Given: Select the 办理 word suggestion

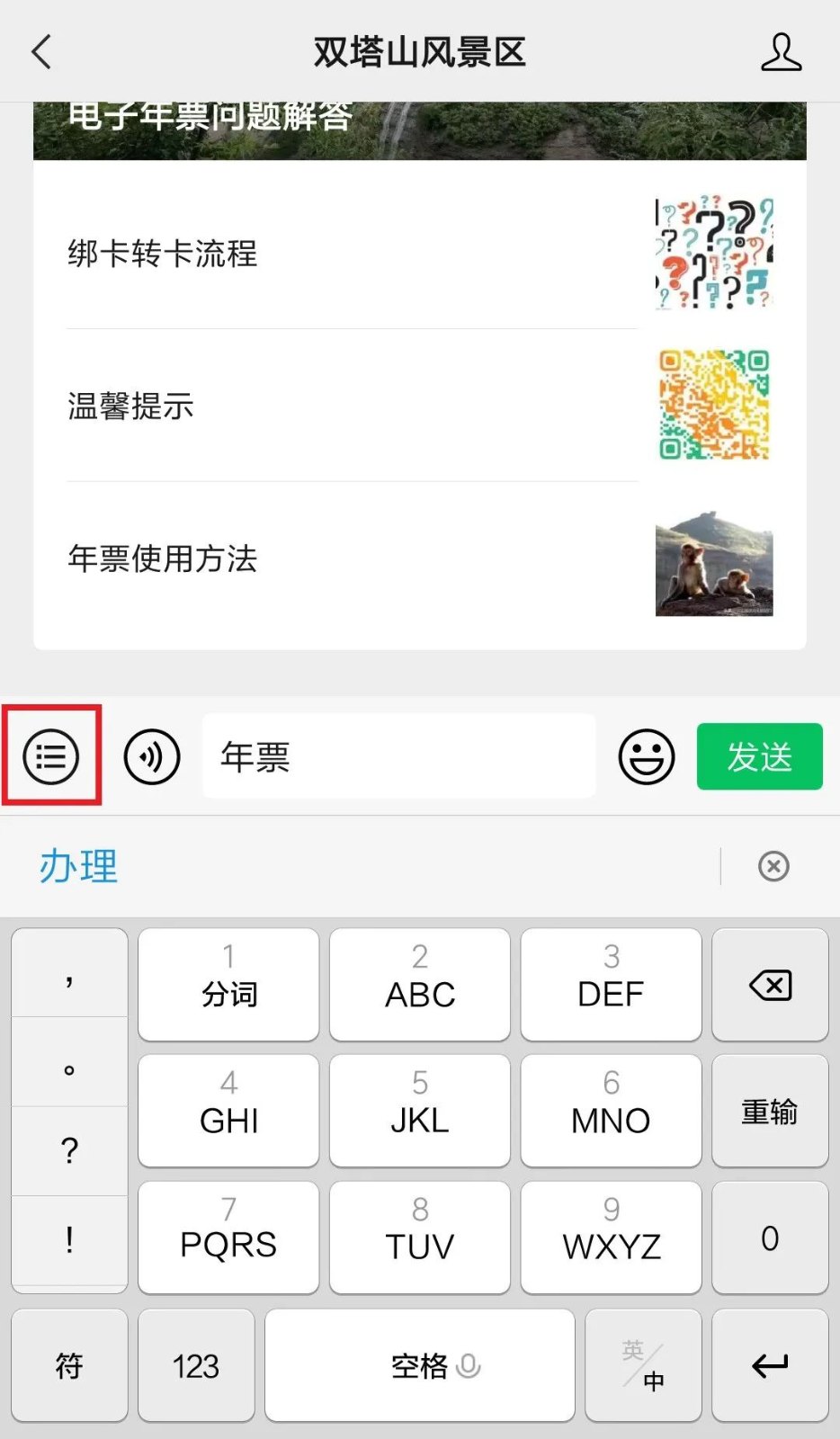Looking at the screenshot, I should (x=78, y=866).
